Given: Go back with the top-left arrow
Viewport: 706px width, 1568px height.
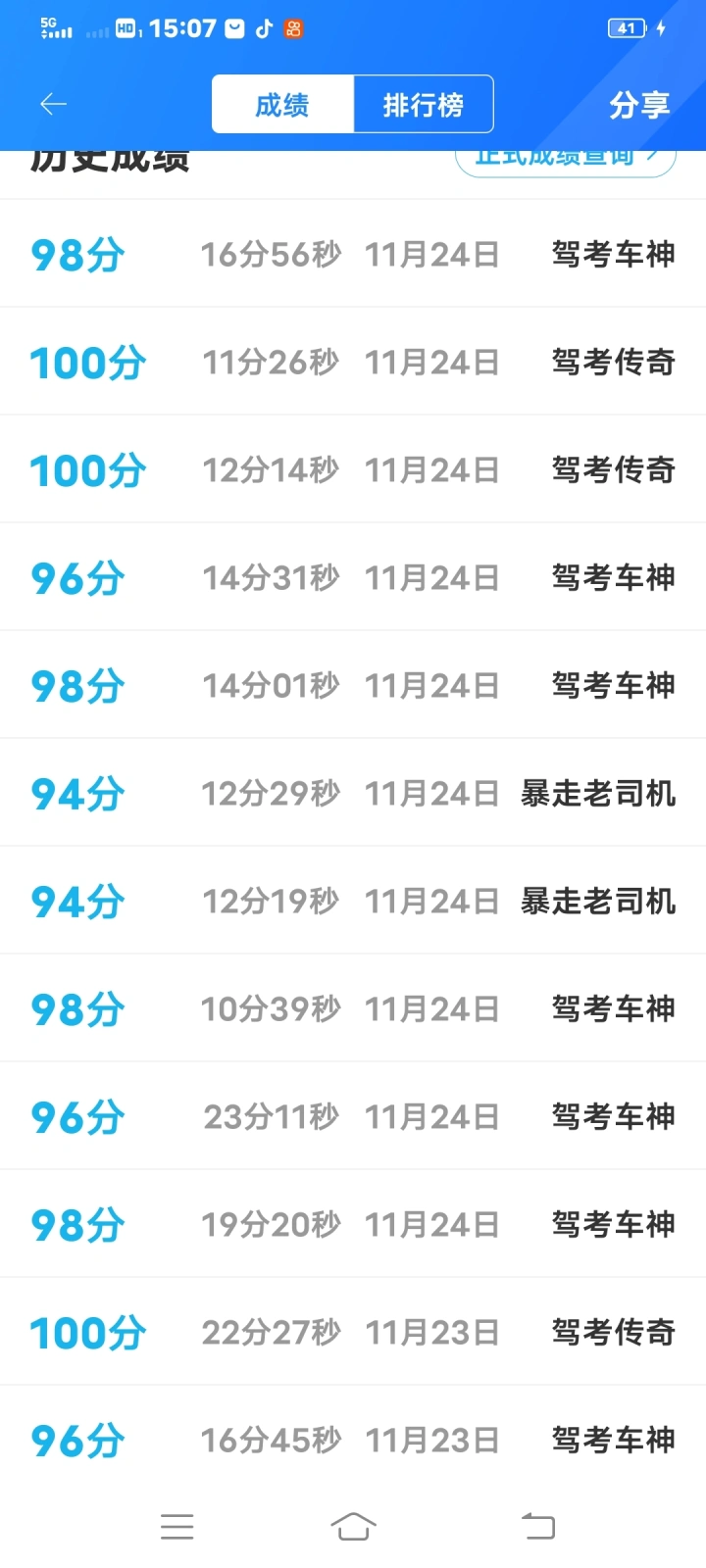Looking at the screenshot, I should pyautogui.click(x=53, y=104).
